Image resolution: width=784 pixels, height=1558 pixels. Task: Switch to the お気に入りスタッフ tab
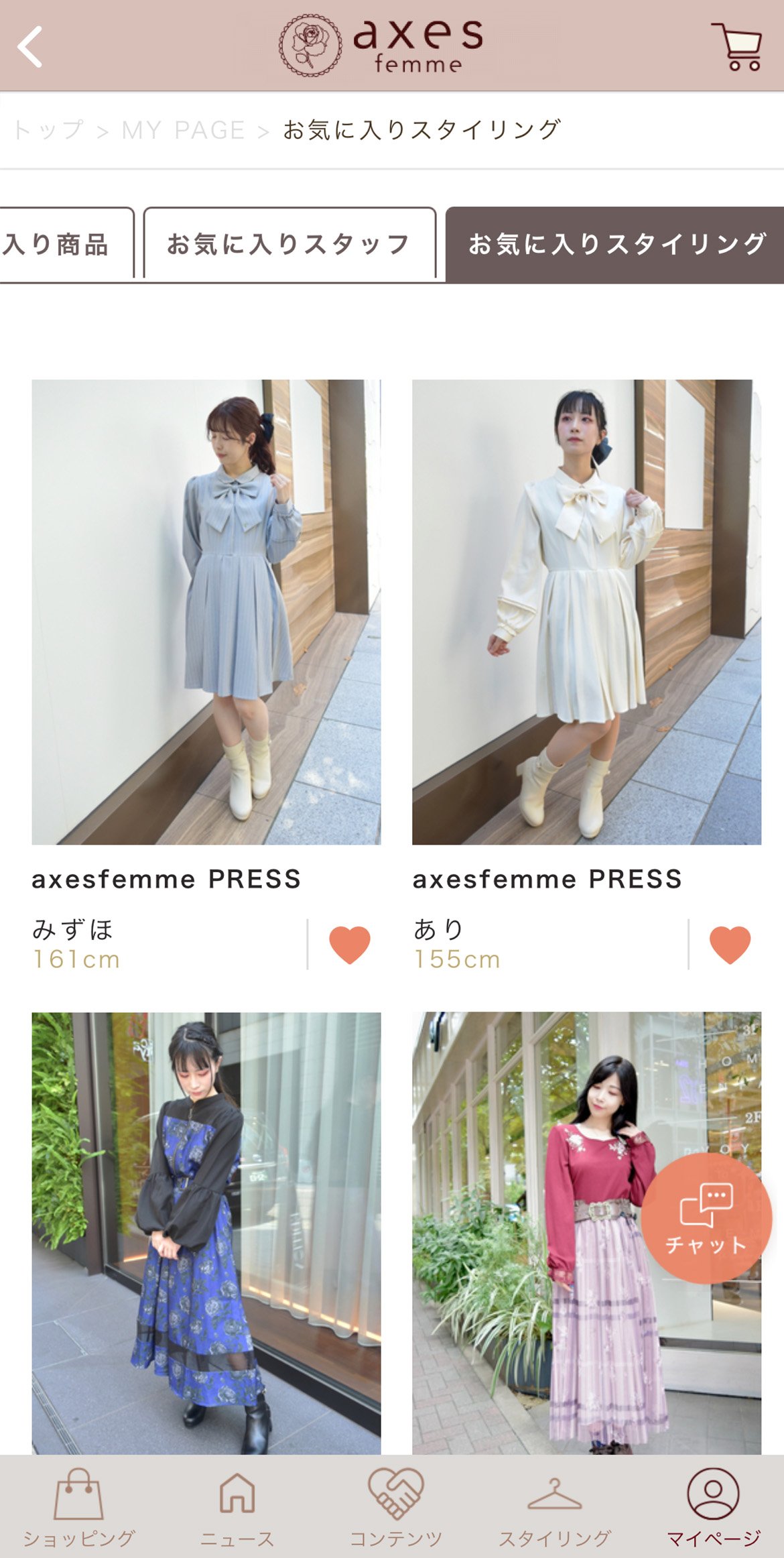(x=289, y=244)
